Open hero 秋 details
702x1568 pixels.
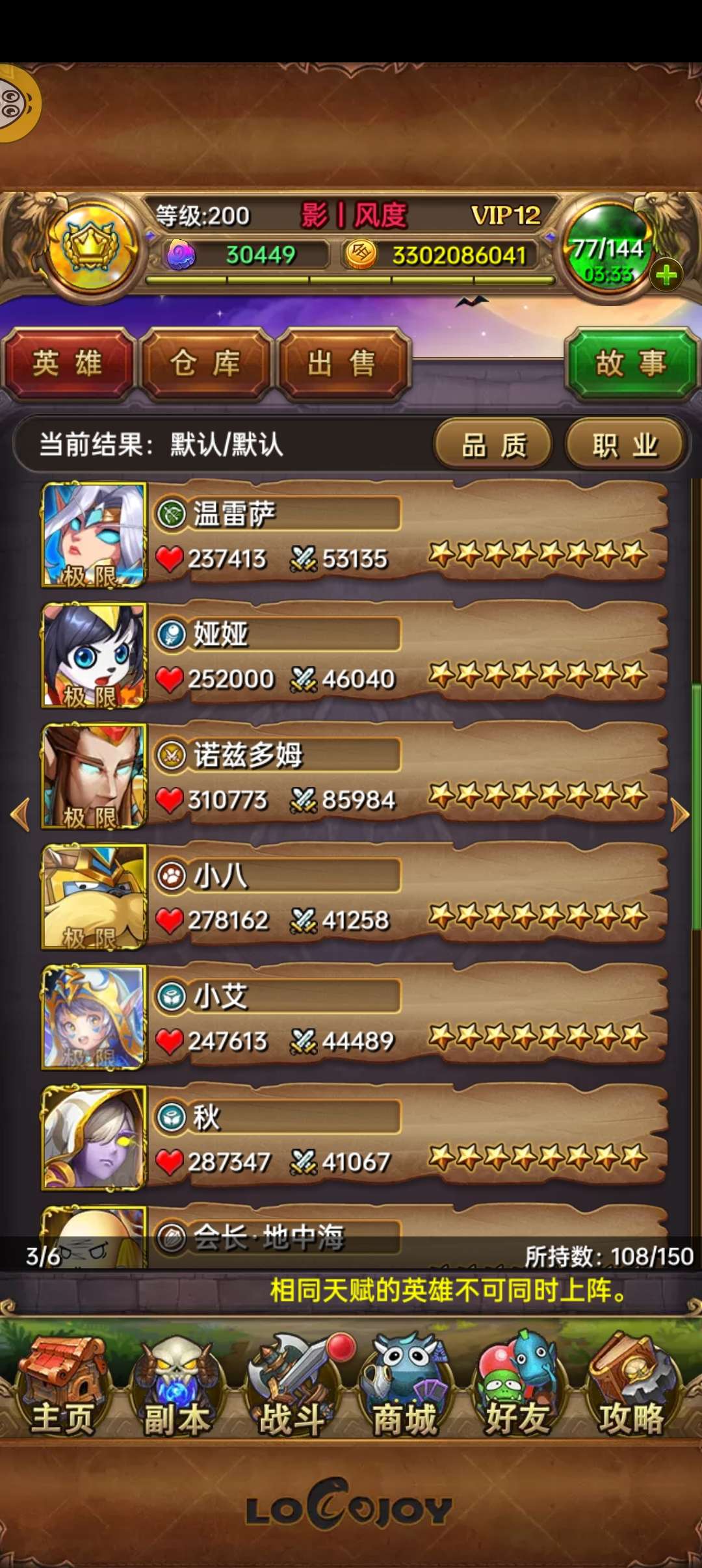pos(354,1138)
